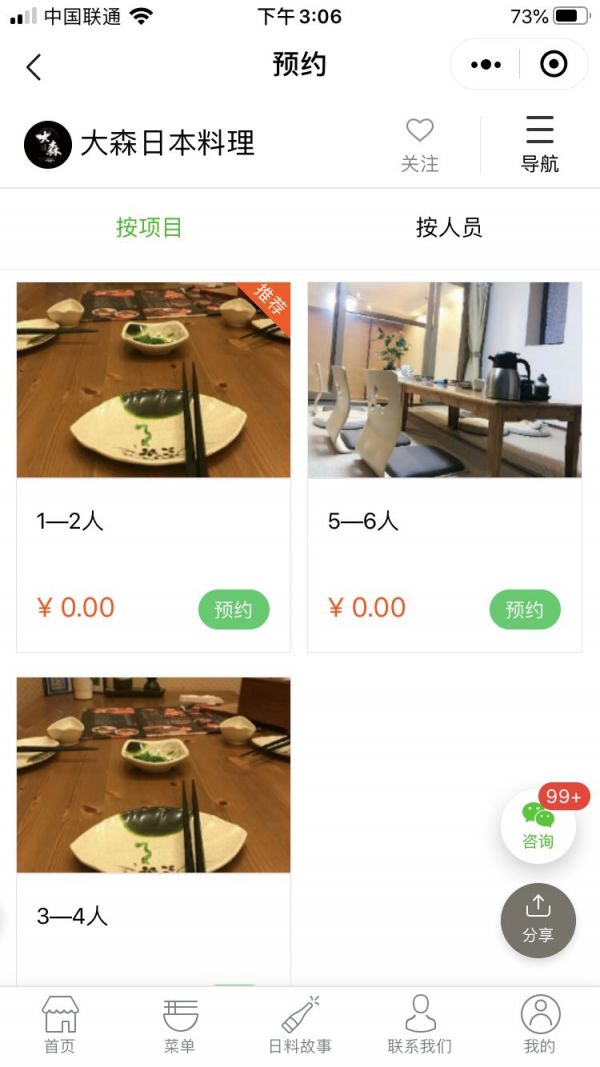Switch to the 按项目 tab
Image resolution: width=600 pixels, height=1067 pixels.
pyautogui.click(x=149, y=227)
